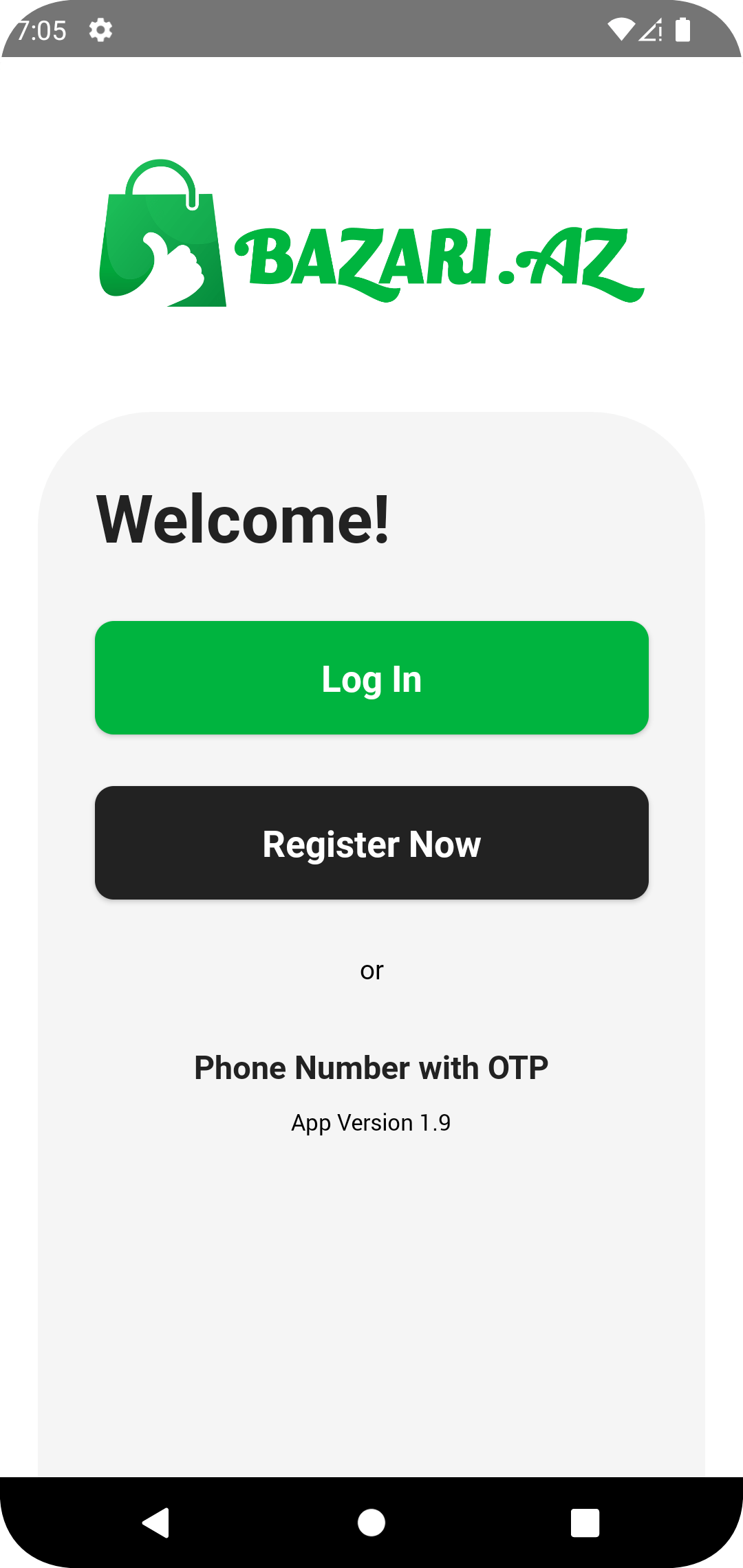Image resolution: width=743 pixels, height=1568 pixels.
Task: Sign in using Phone Number with OTP
Action: click(371, 1068)
